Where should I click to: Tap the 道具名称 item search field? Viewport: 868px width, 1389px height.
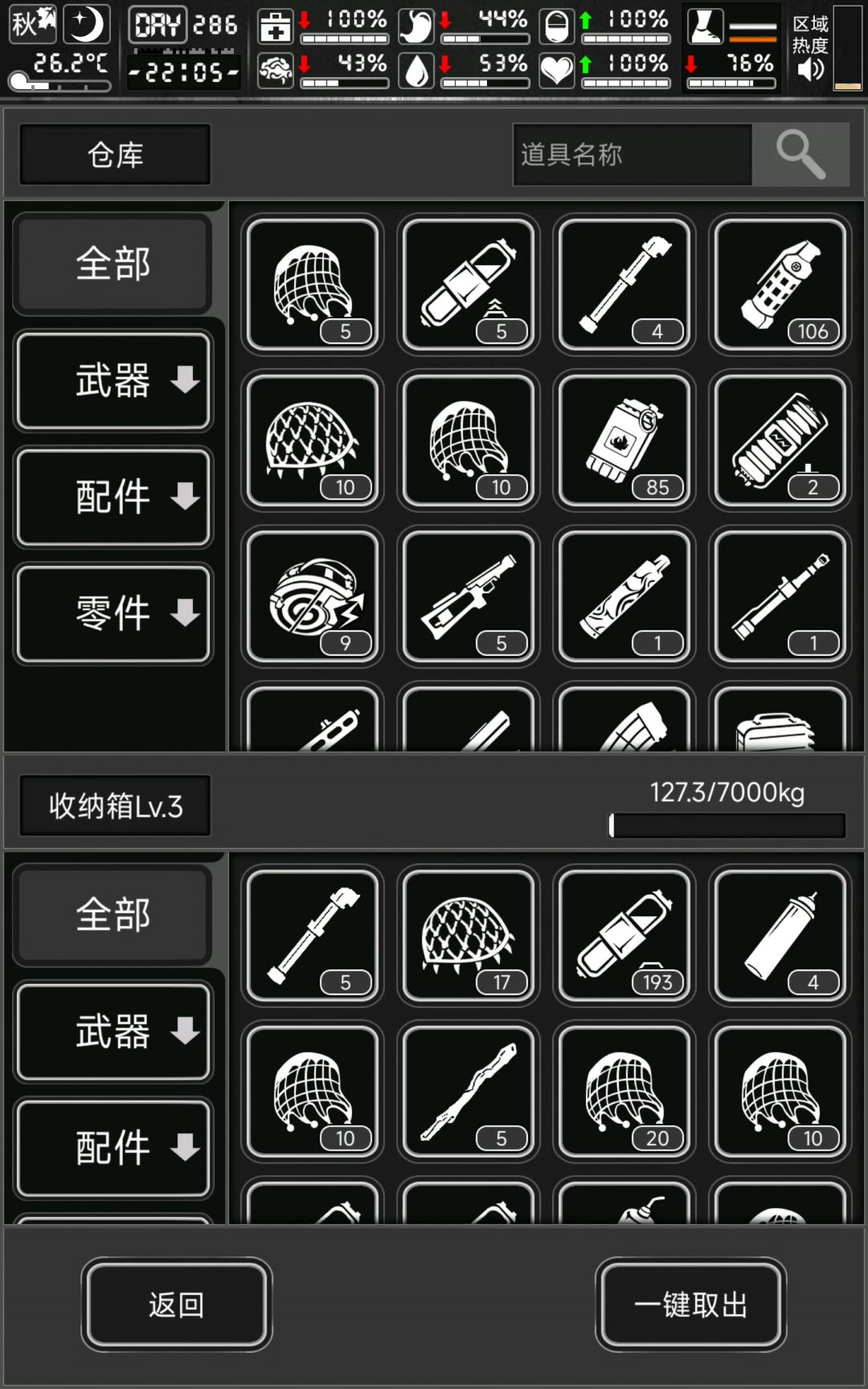click(633, 154)
